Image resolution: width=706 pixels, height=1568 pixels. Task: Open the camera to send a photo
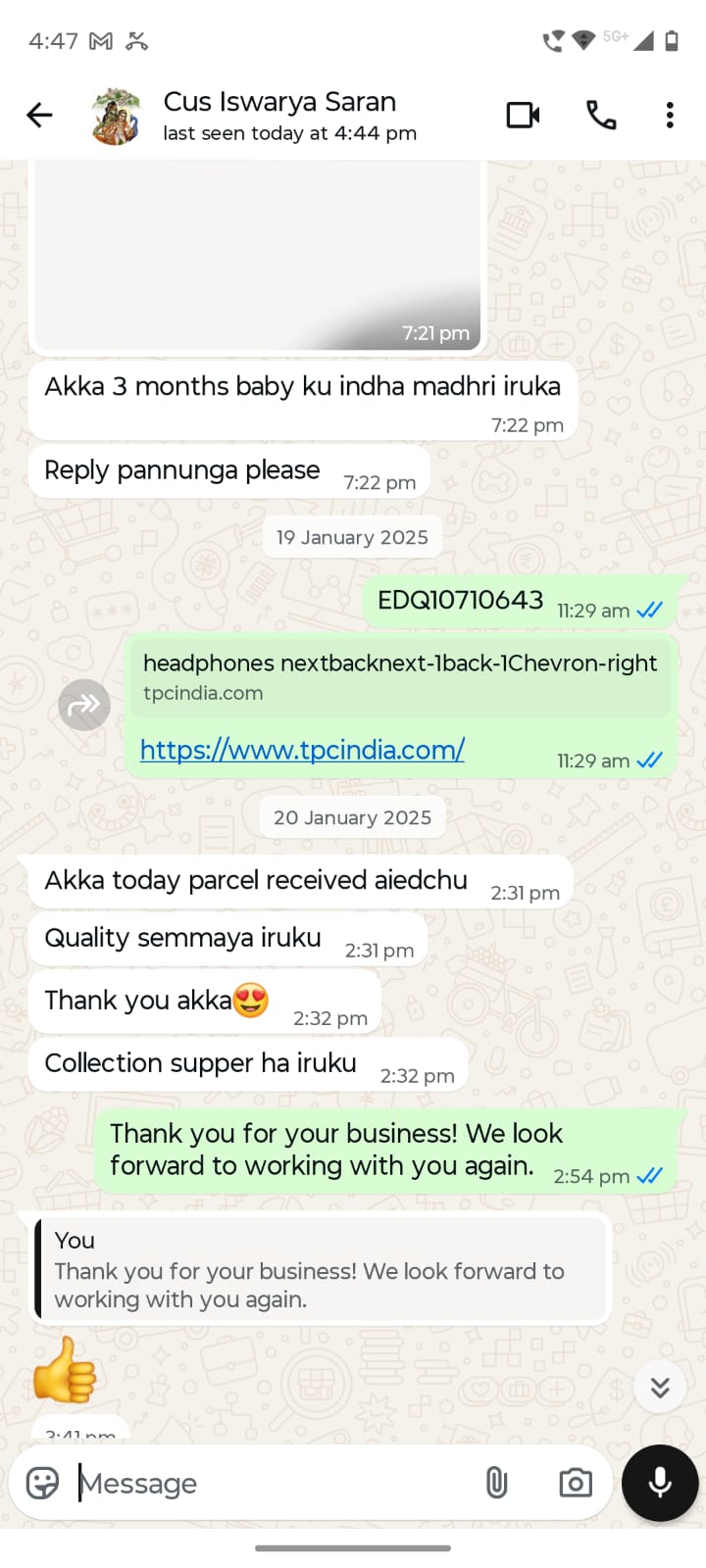point(576,1483)
